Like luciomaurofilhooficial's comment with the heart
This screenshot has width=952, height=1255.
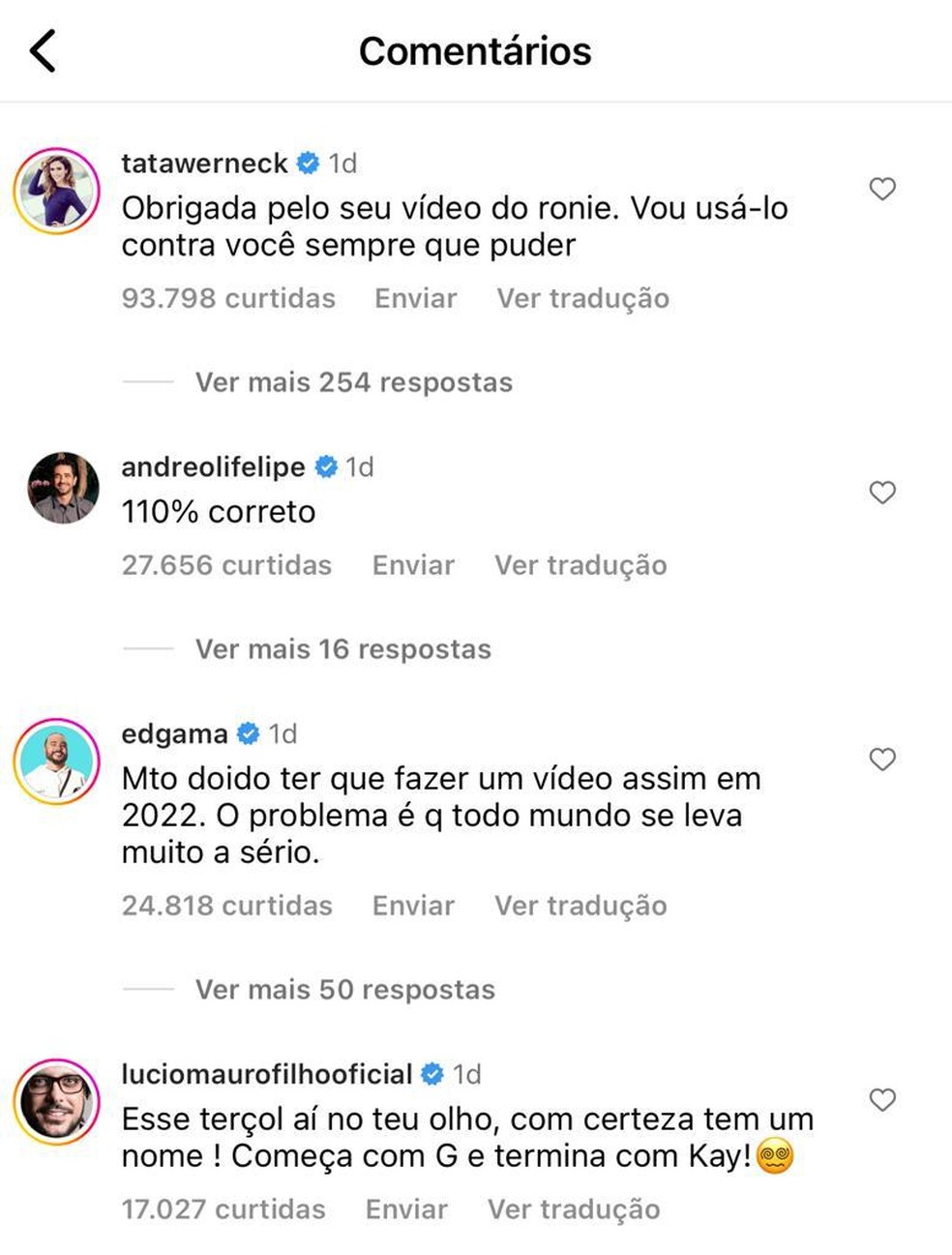point(881,1099)
